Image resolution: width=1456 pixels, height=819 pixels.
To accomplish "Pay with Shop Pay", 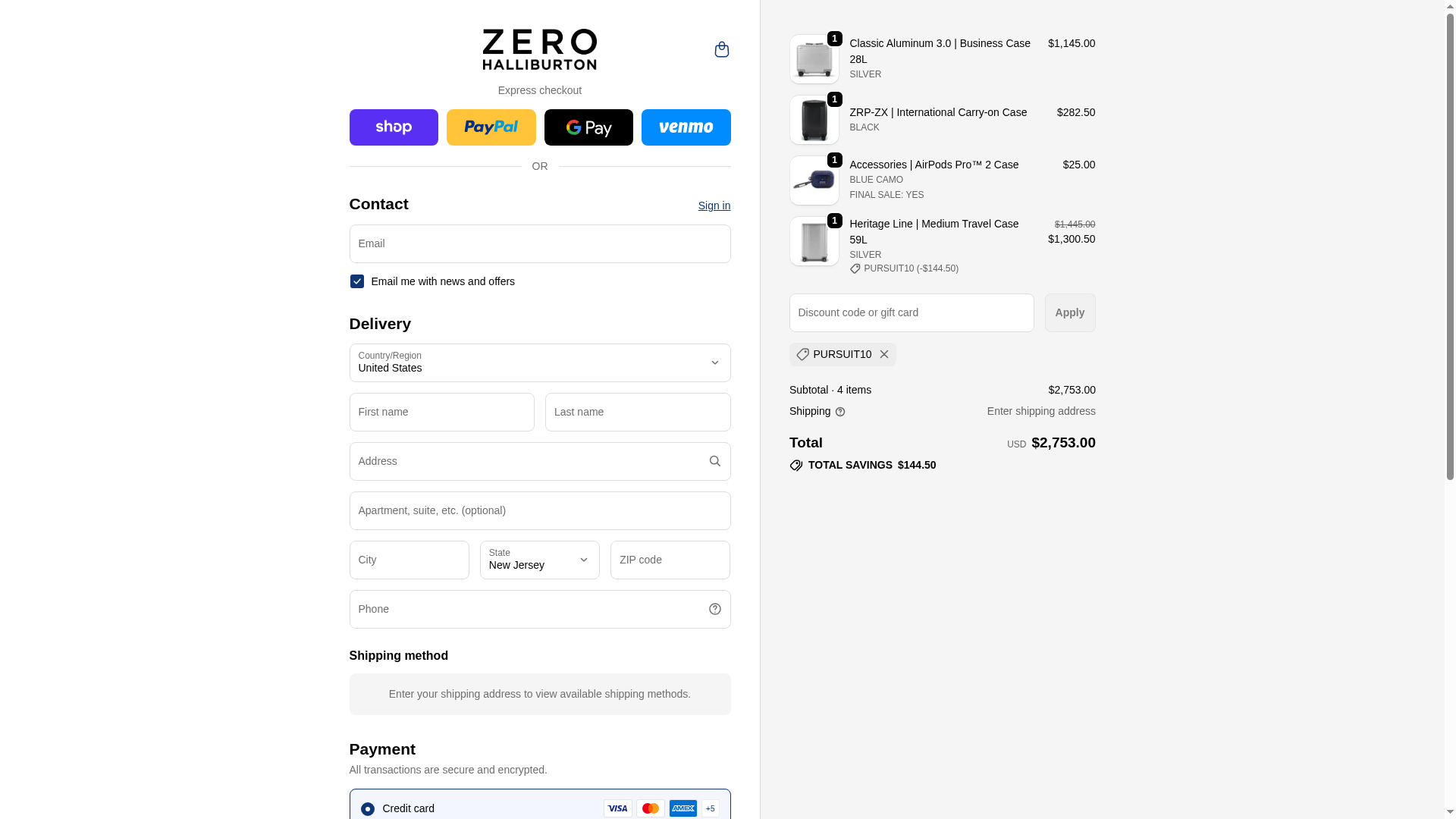I will click(394, 127).
